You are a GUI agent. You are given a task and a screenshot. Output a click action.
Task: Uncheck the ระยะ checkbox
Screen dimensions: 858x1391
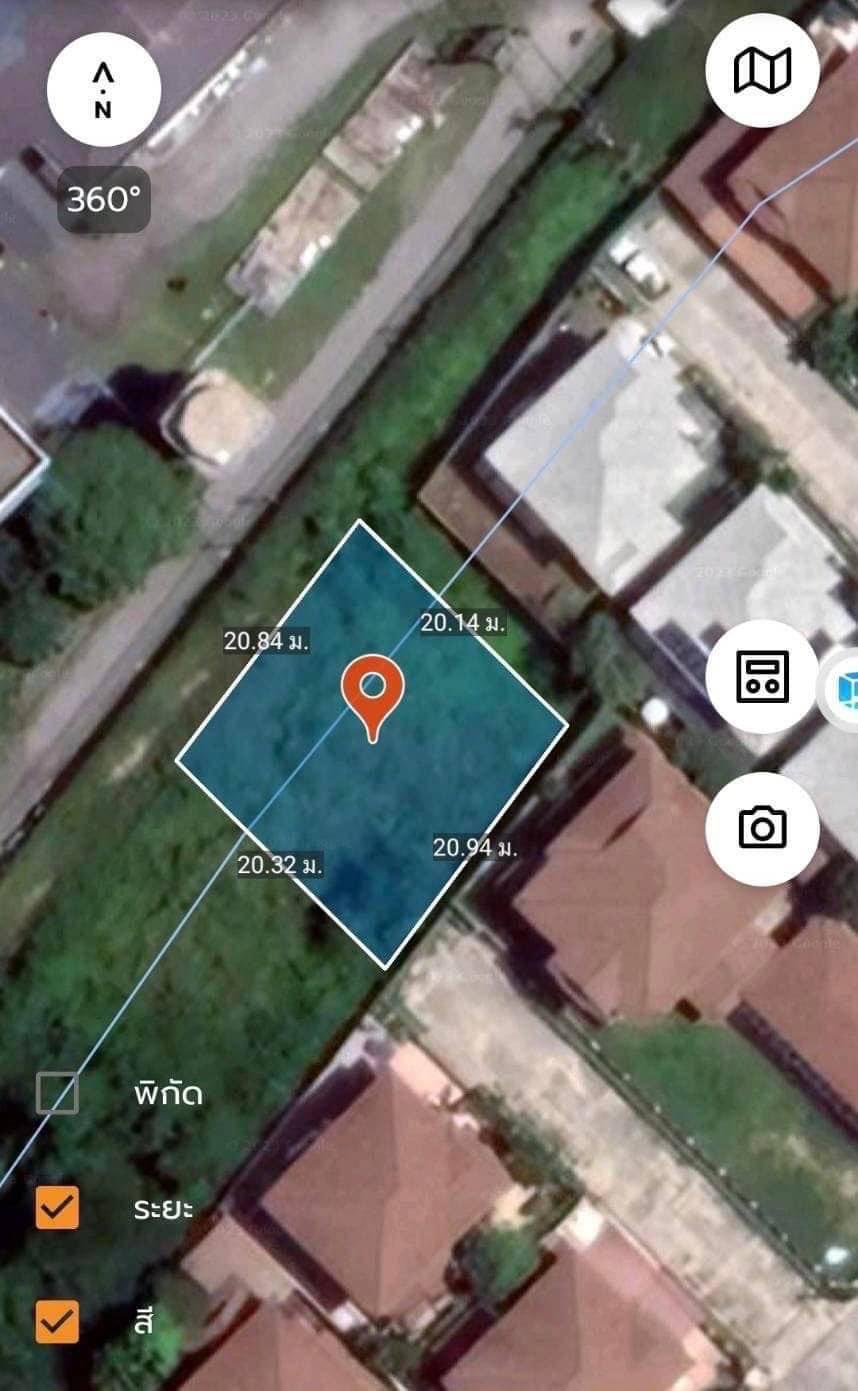tap(57, 1208)
